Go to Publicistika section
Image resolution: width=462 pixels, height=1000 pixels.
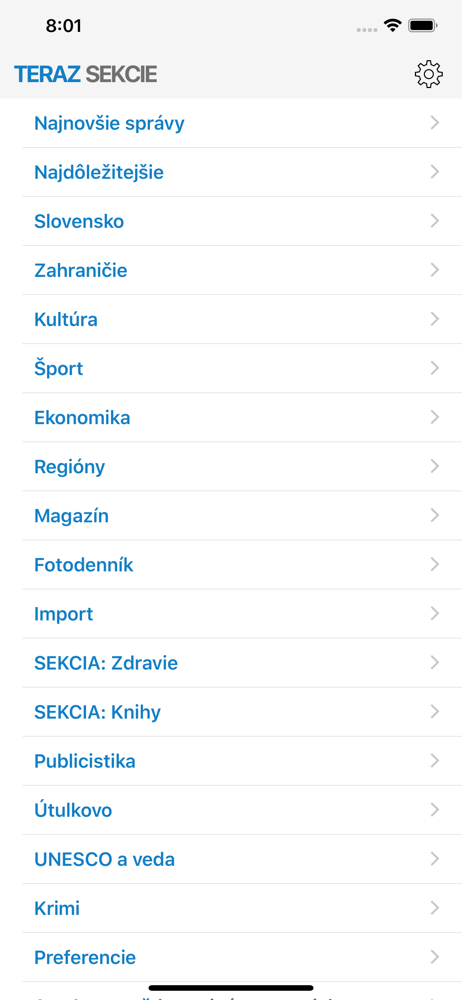click(x=231, y=761)
